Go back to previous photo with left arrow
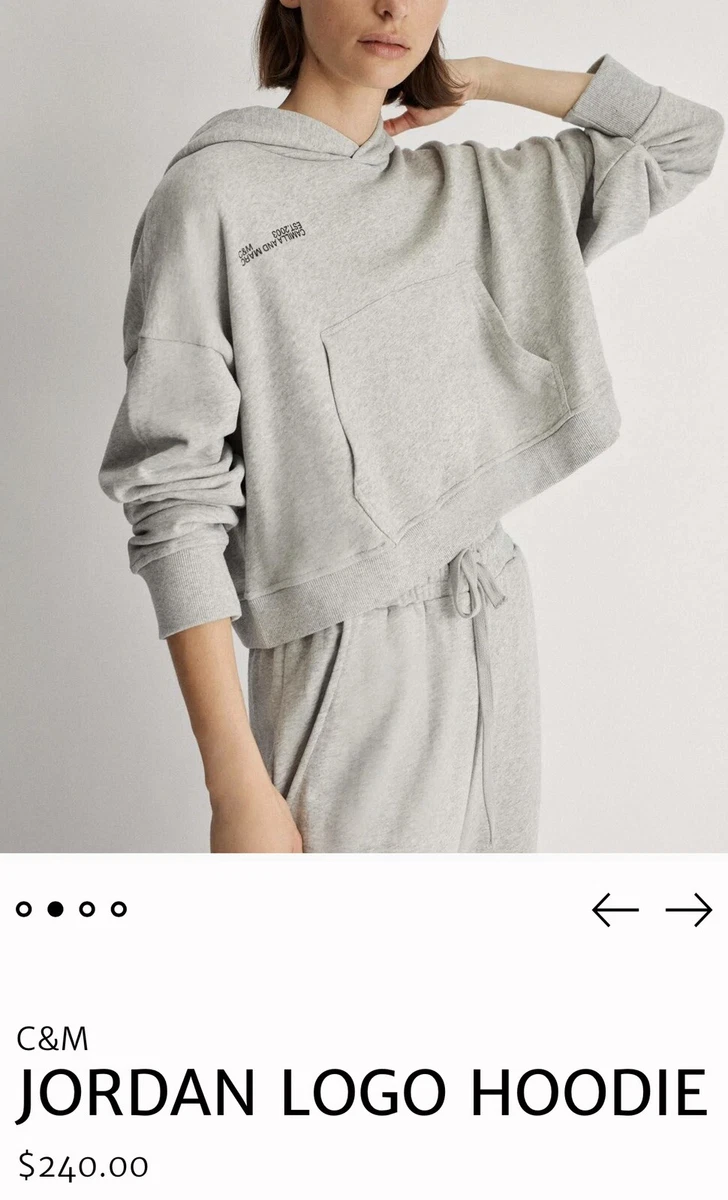728x1200 pixels. (x=614, y=910)
